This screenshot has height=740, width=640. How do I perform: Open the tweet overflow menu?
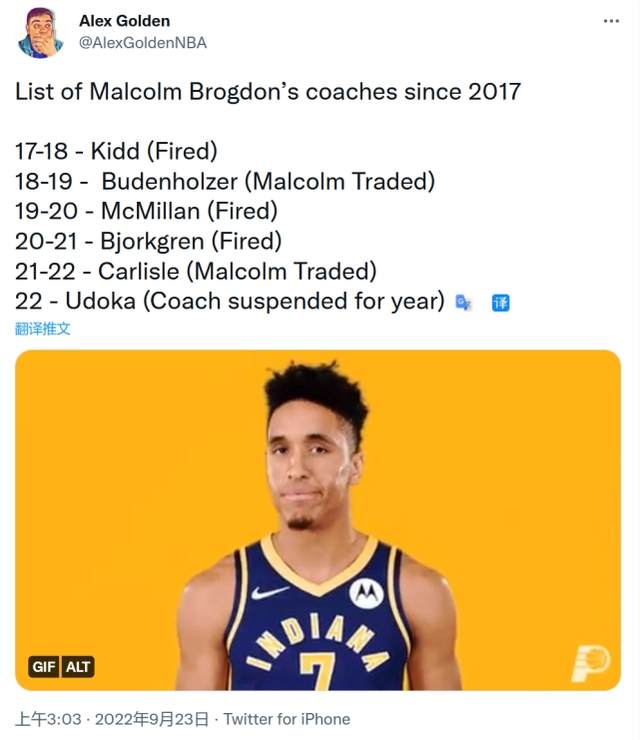pyautogui.click(x=609, y=22)
